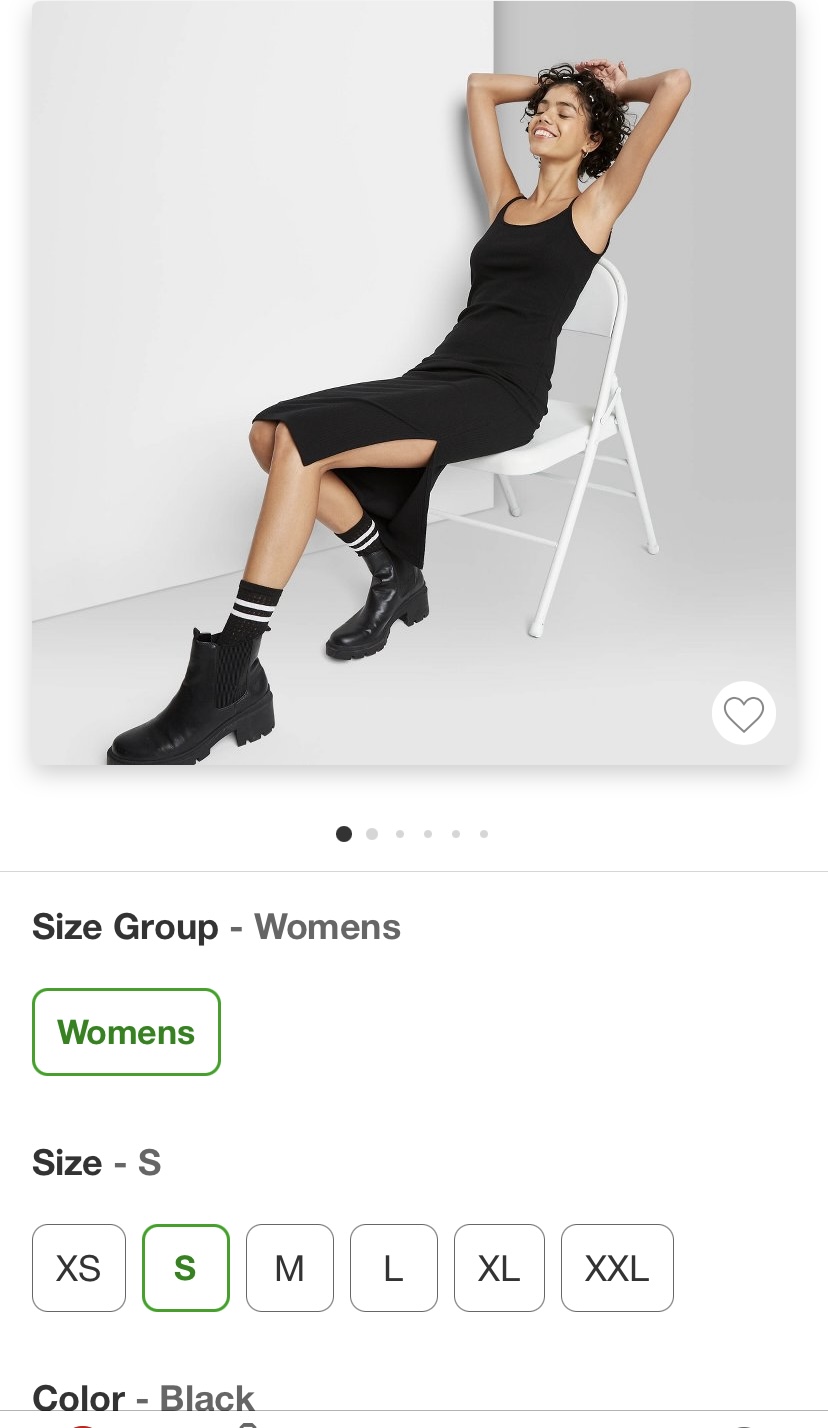Select size XL
Image resolution: width=828 pixels, height=1428 pixels.
click(x=499, y=1268)
